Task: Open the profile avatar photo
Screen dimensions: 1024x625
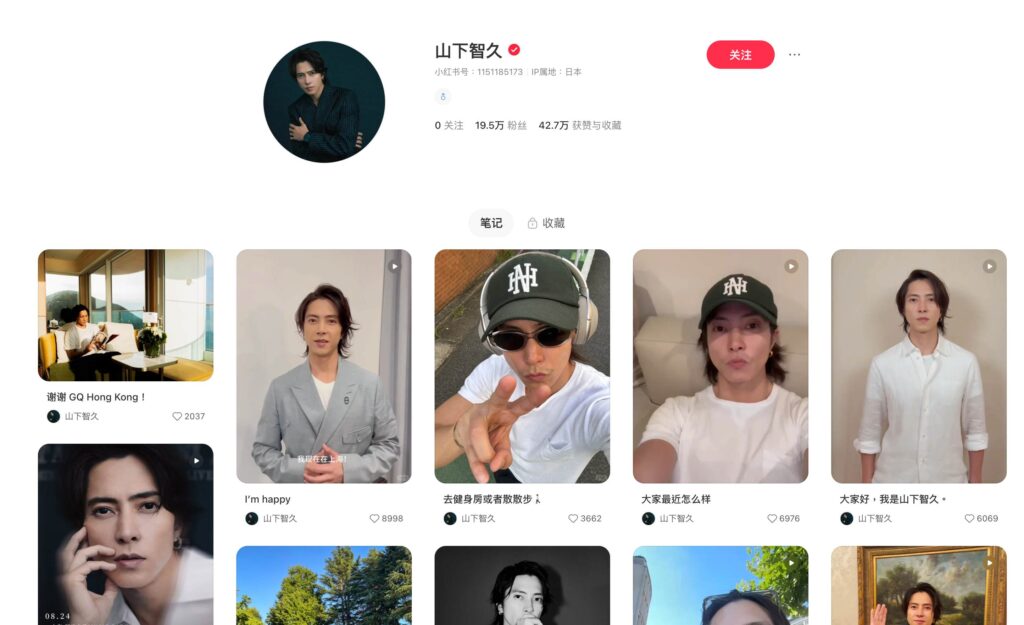Action: pyautogui.click(x=323, y=102)
